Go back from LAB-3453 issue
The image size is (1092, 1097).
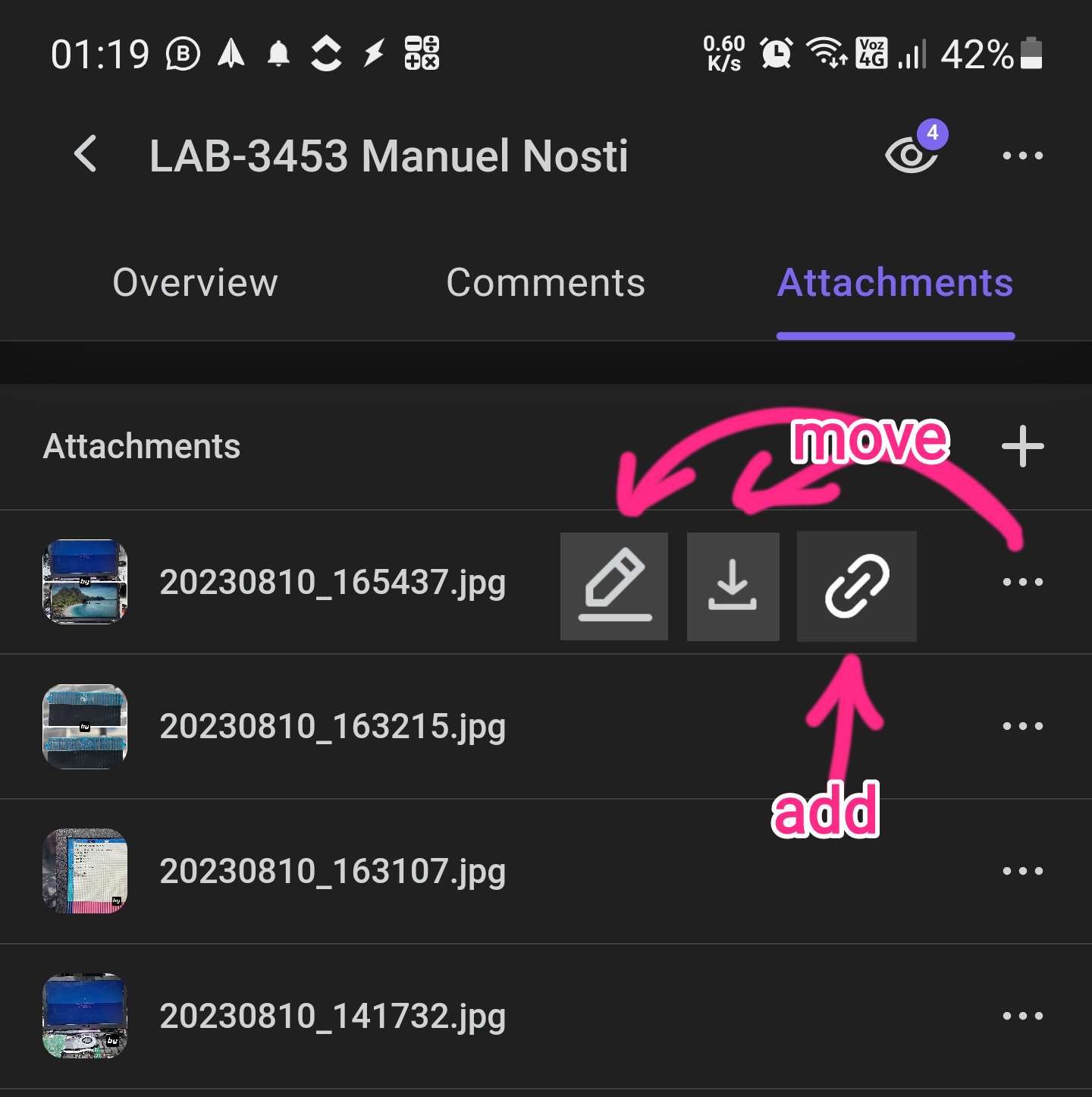coord(86,155)
